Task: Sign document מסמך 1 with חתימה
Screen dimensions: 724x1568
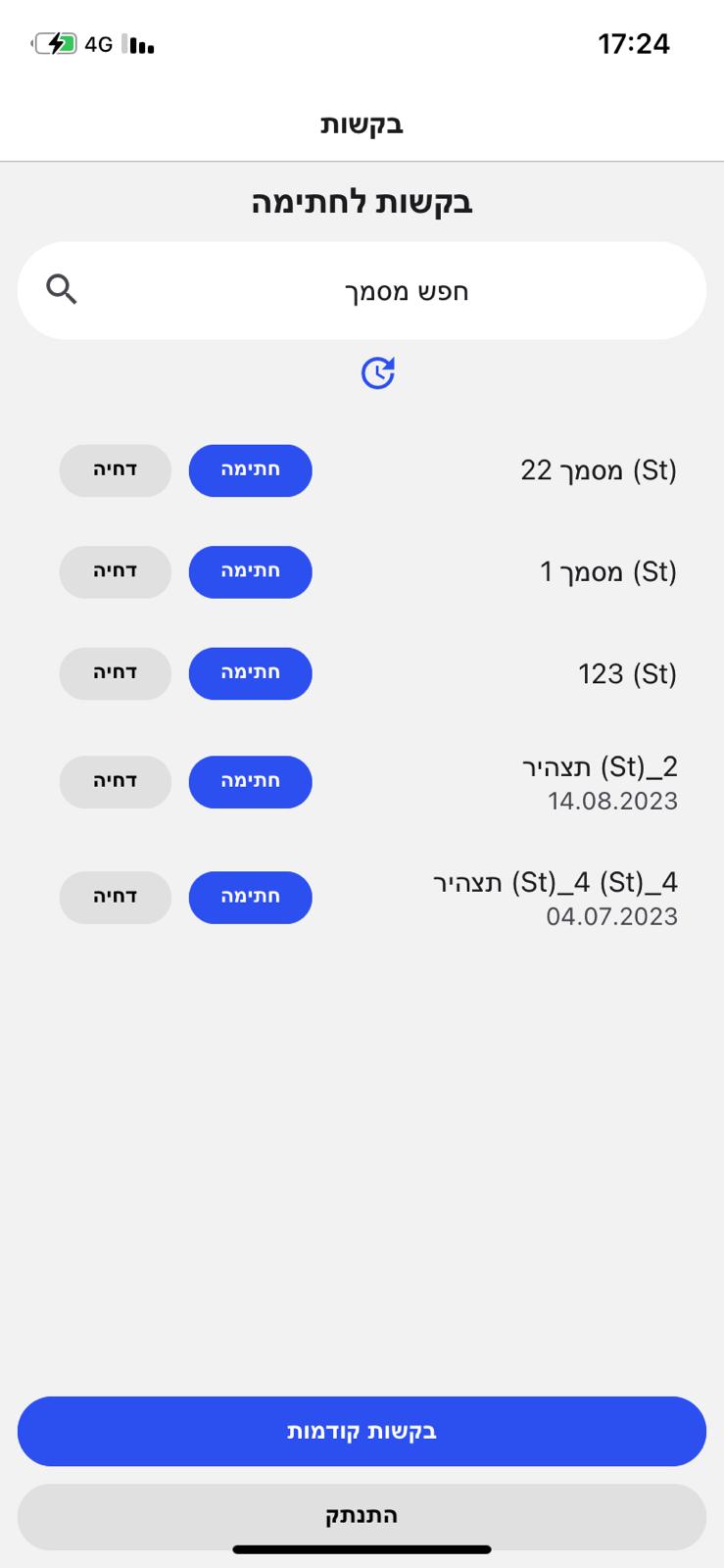Action: [x=250, y=572]
